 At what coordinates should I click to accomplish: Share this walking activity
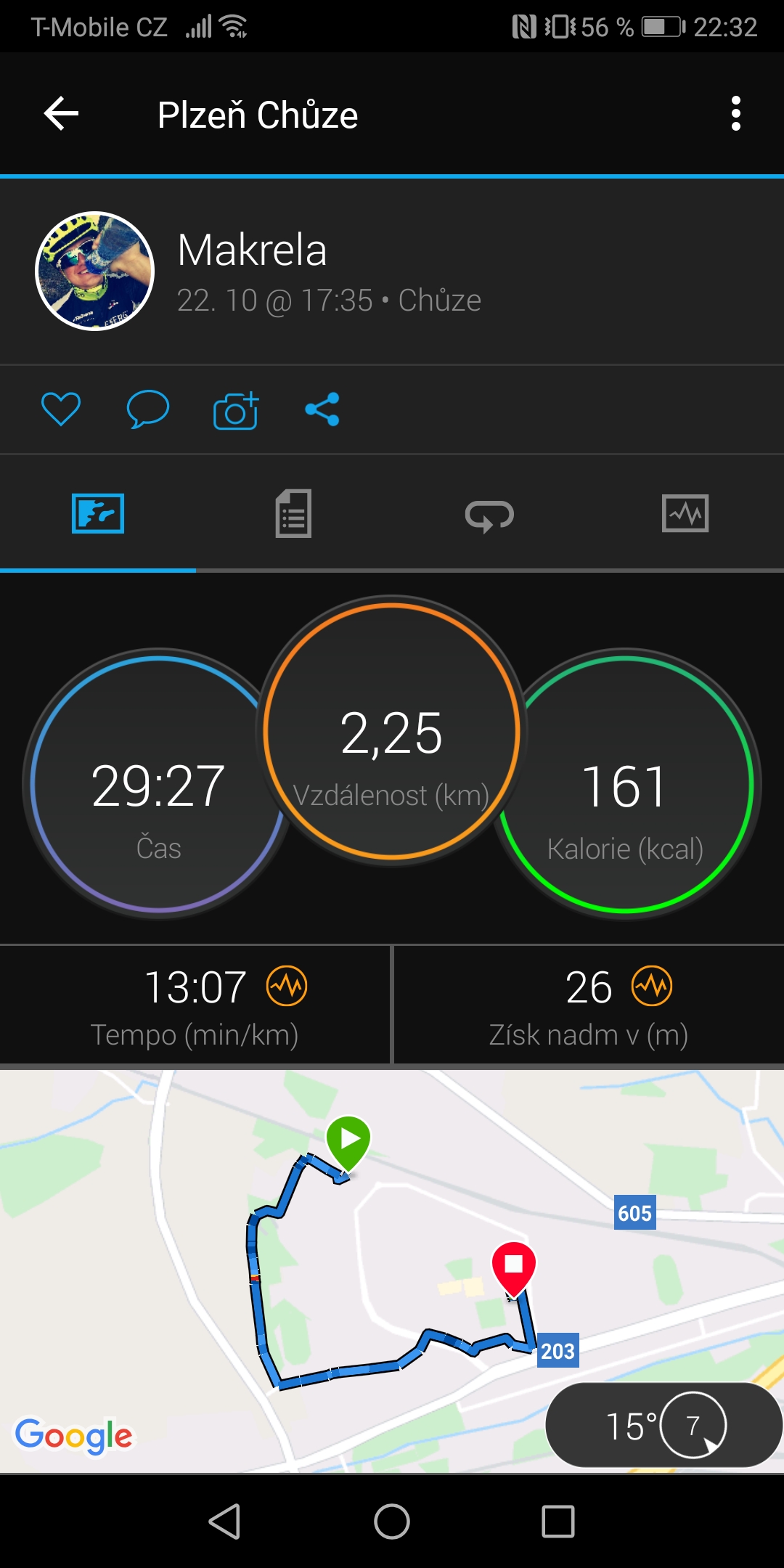point(322,409)
